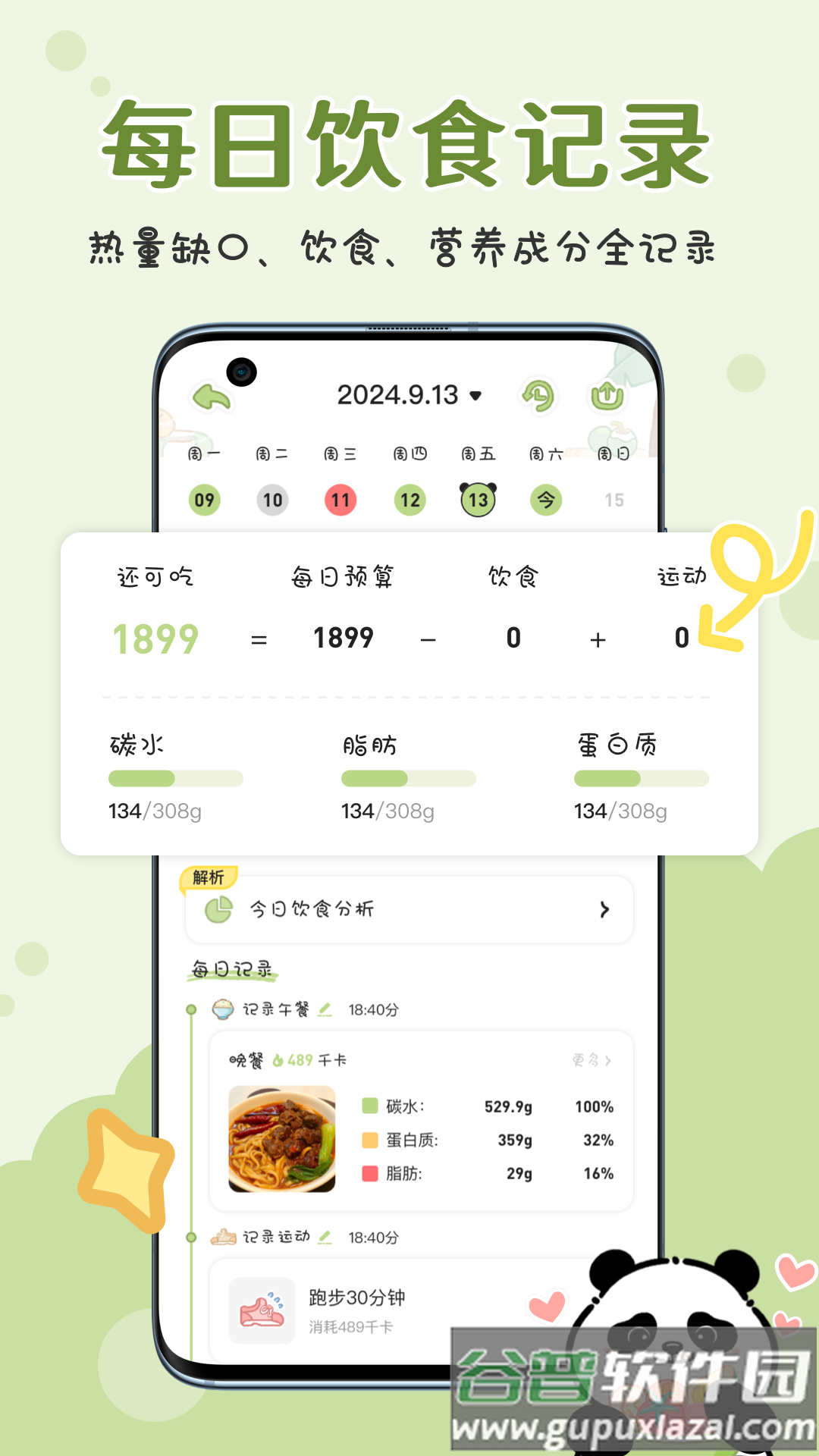Open the date picker arrow beside 2024.9.13
This screenshot has width=819, height=1456.
(x=477, y=395)
